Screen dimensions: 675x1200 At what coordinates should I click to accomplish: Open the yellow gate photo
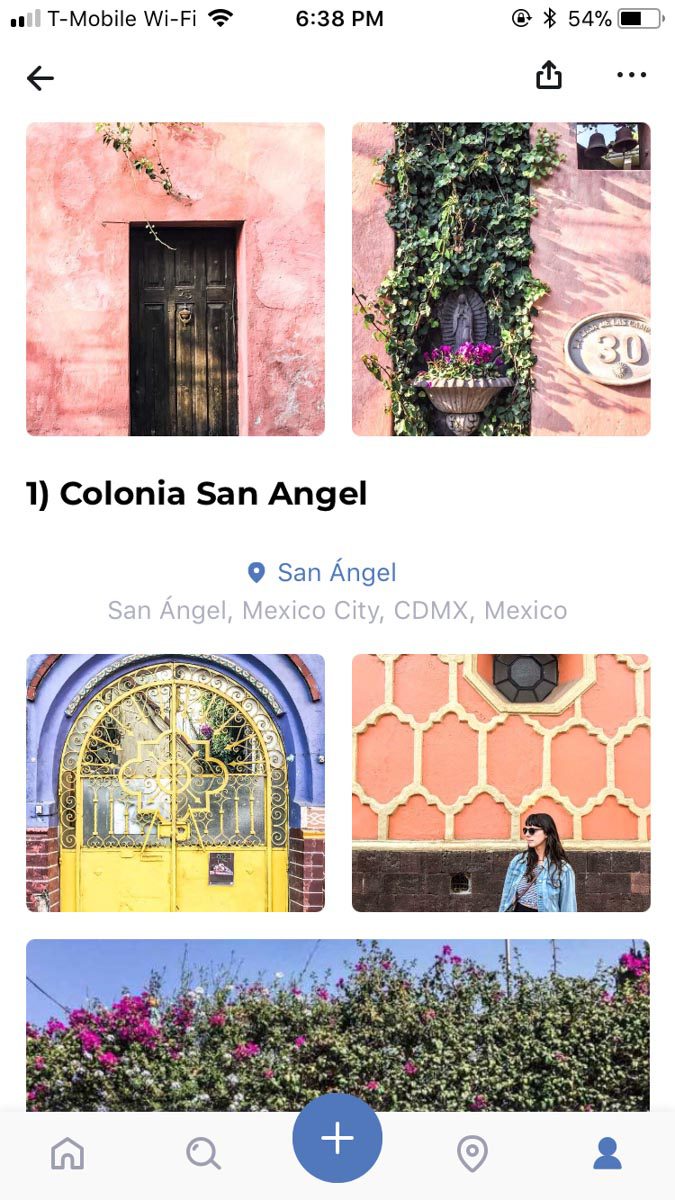175,783
